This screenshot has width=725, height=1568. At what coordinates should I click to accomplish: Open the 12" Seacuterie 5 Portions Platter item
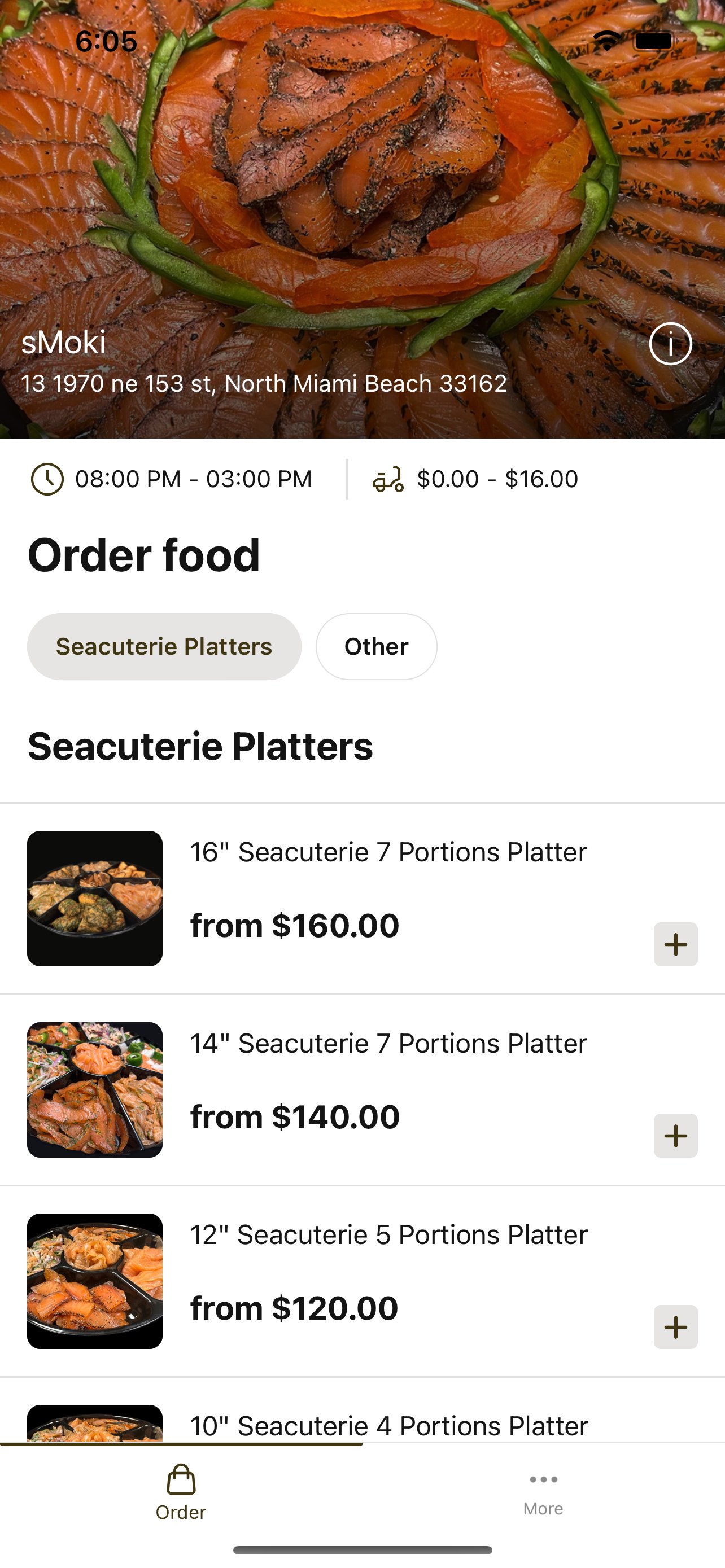point(388,1234)
